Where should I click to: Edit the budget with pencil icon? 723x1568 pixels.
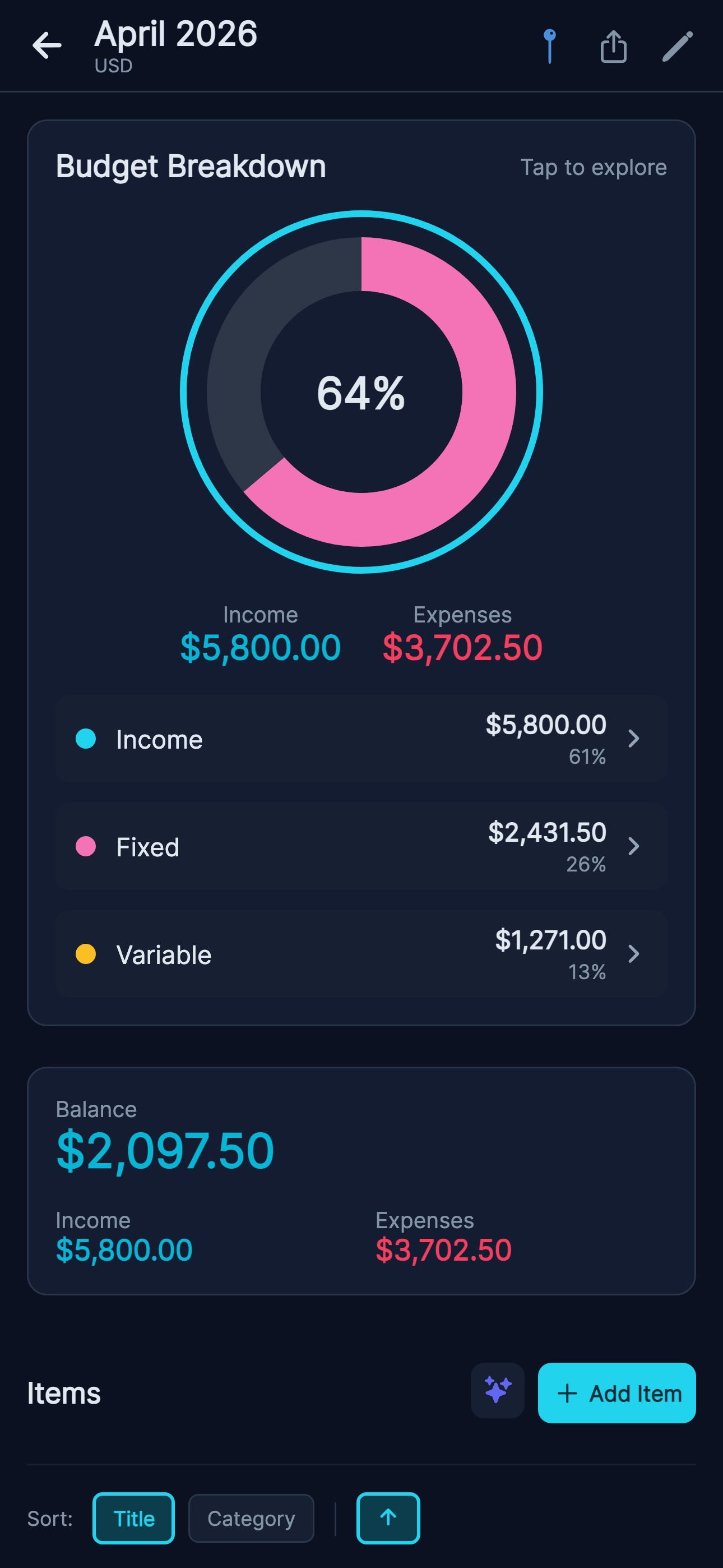pyautogui.click(x=678, y=46)
